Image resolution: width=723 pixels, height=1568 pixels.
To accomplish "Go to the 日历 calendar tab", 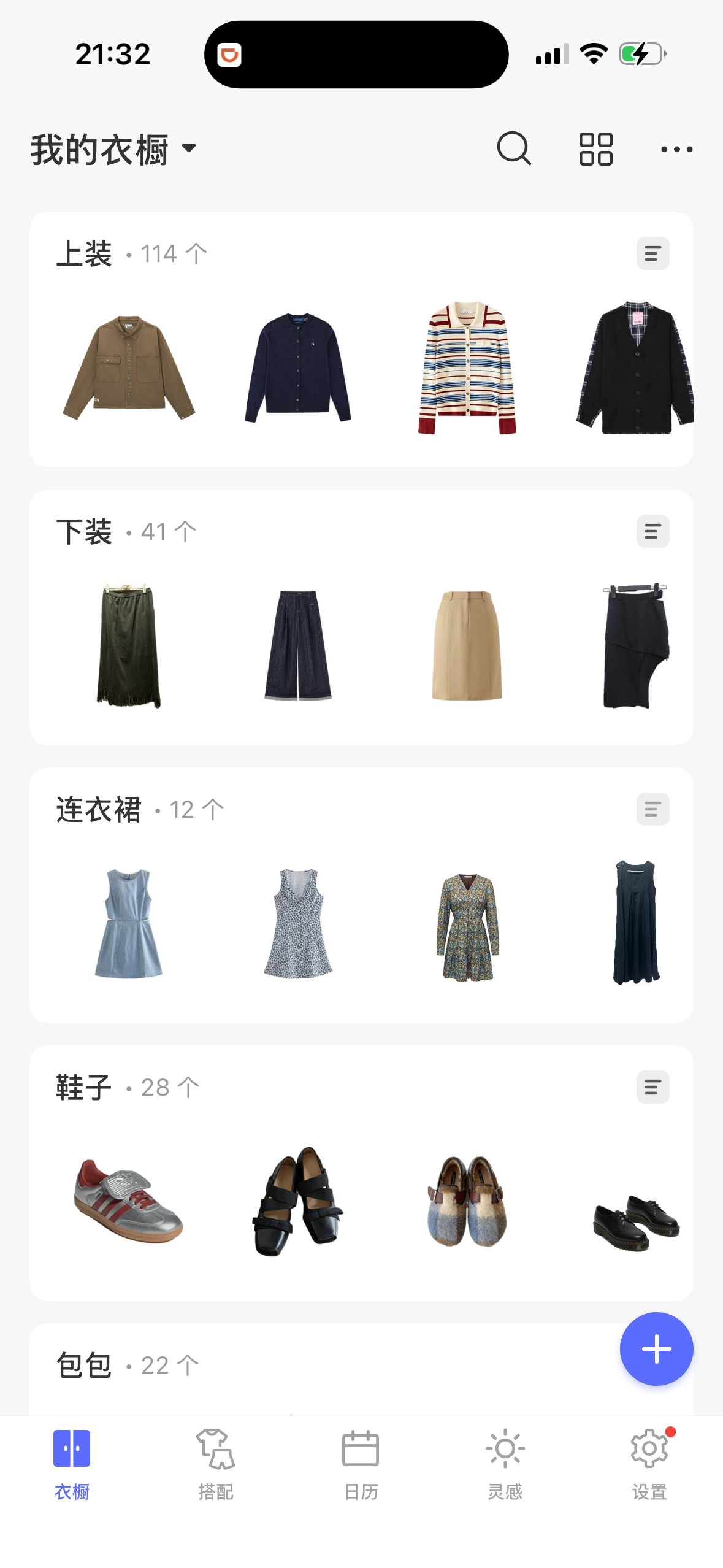I will (x=361, y=1463).
